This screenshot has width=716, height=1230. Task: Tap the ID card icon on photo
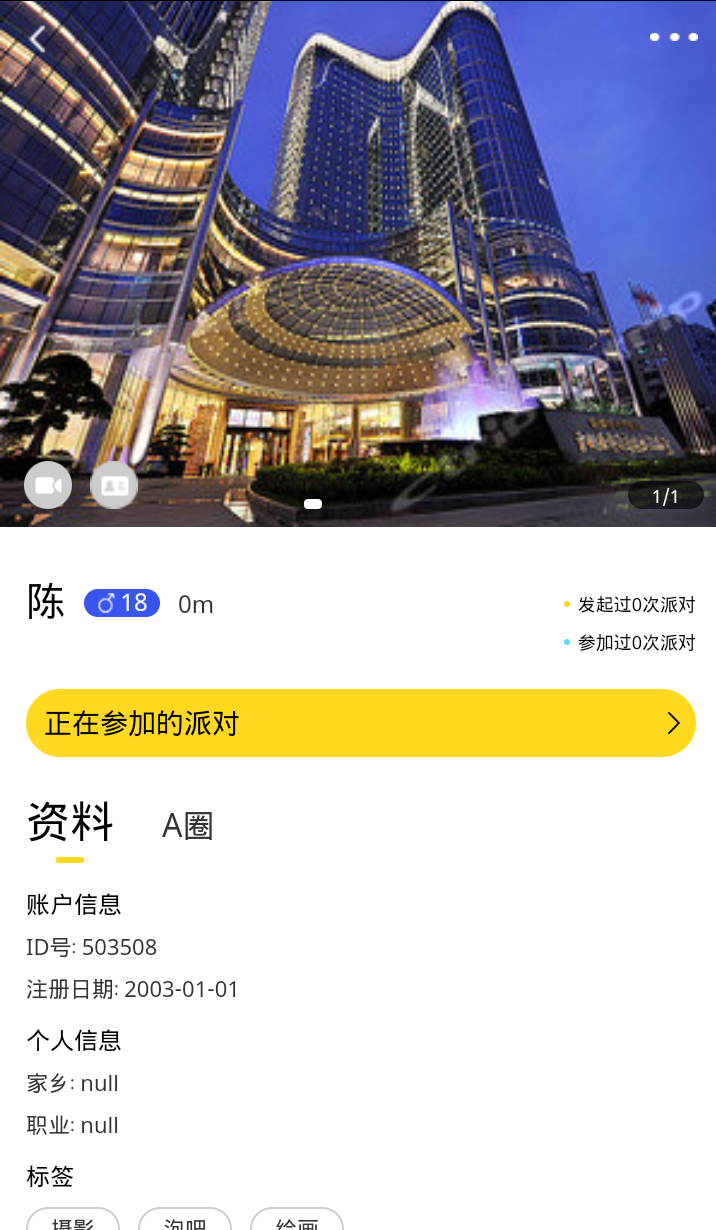pos(114,485)
